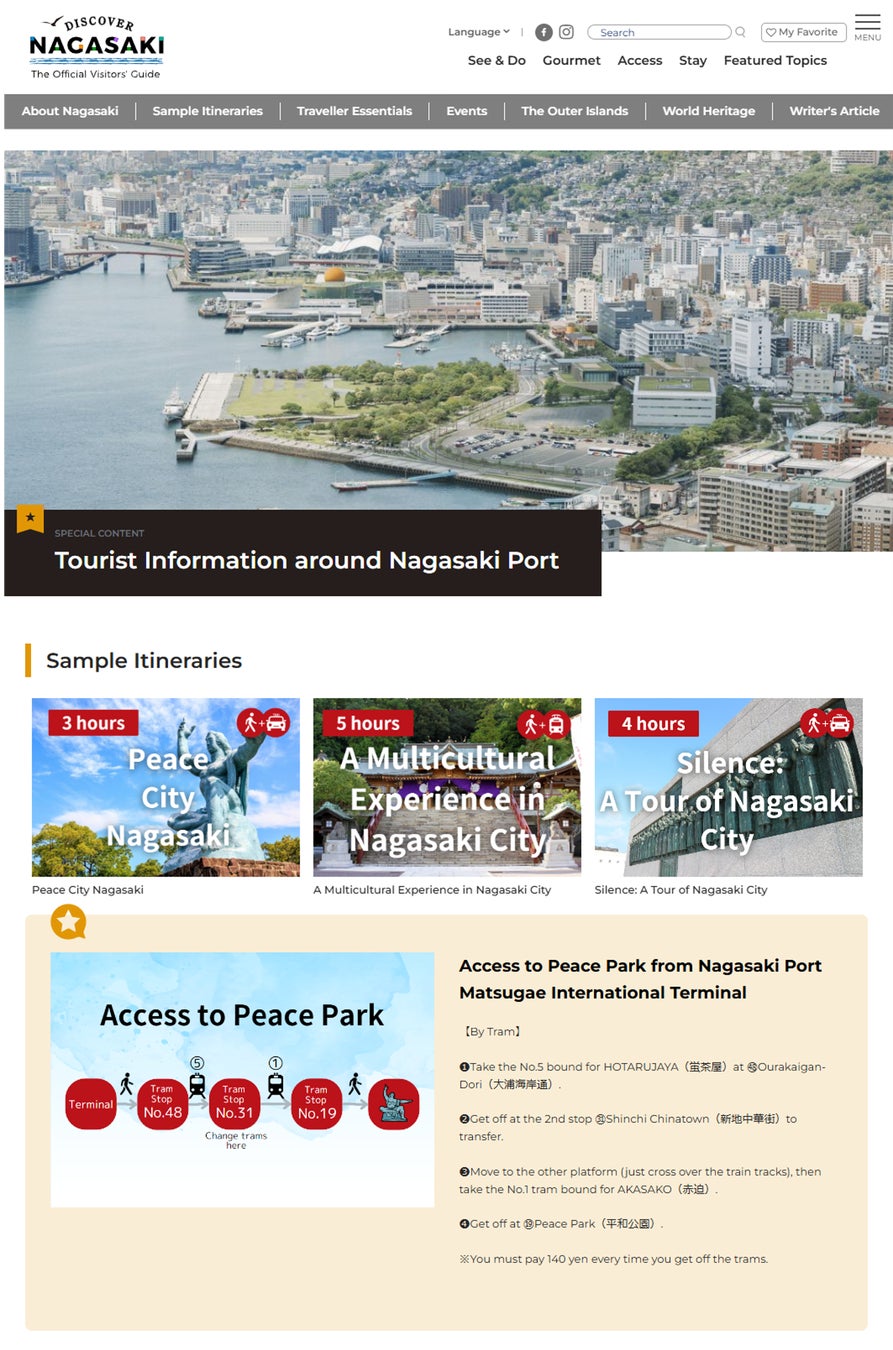Screen dimensions: 893x1350
Task: Open the Peace City Nagasaki itinerary card
Action: (166, 787)
